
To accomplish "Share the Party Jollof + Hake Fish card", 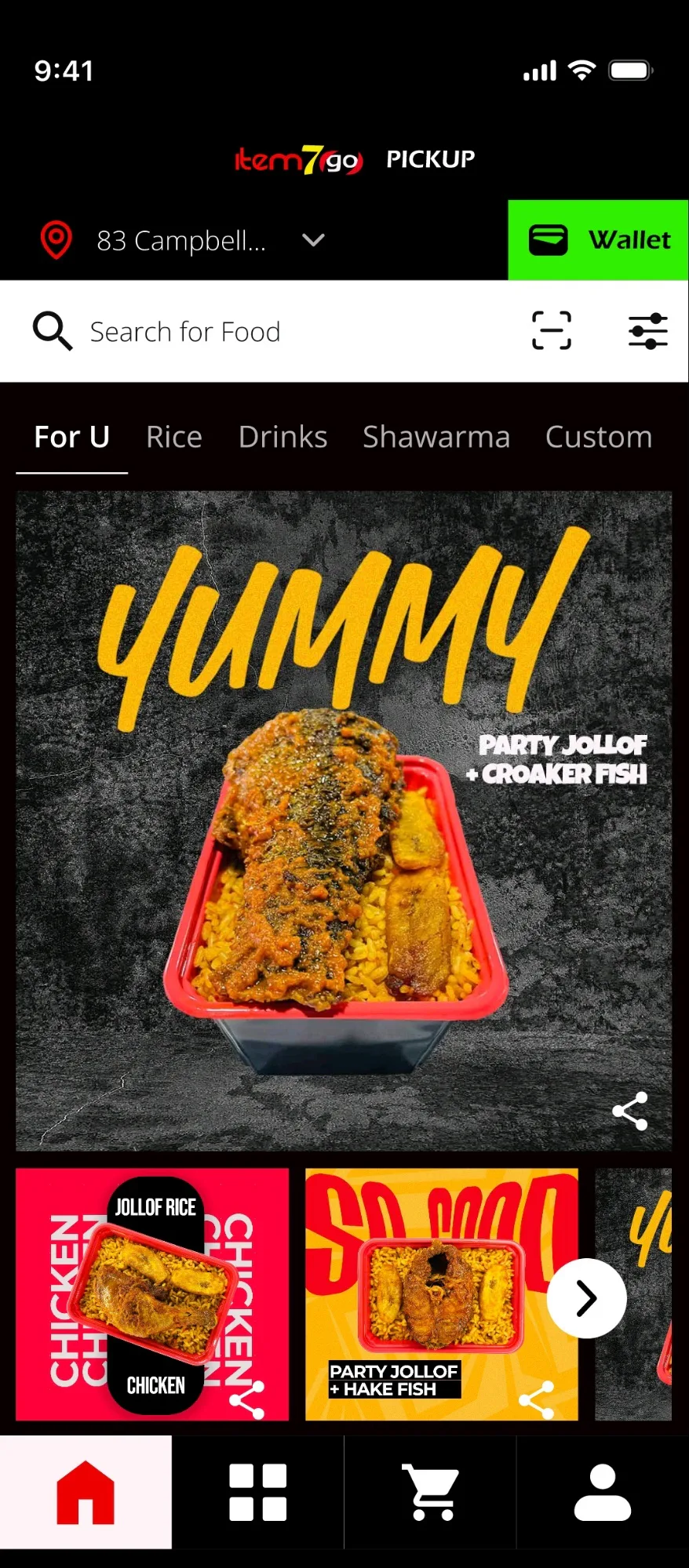I will 537,1399.
